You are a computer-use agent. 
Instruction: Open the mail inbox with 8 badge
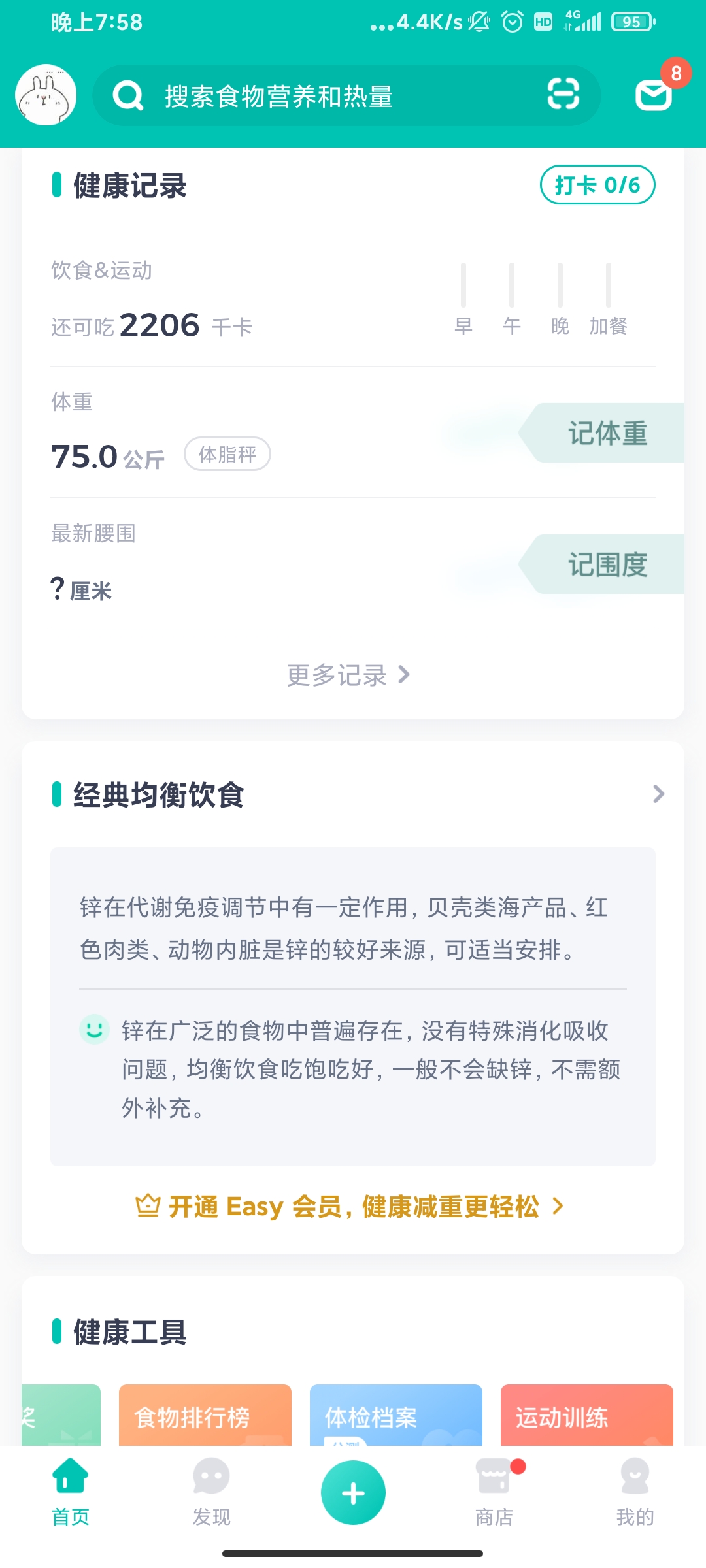654,93
